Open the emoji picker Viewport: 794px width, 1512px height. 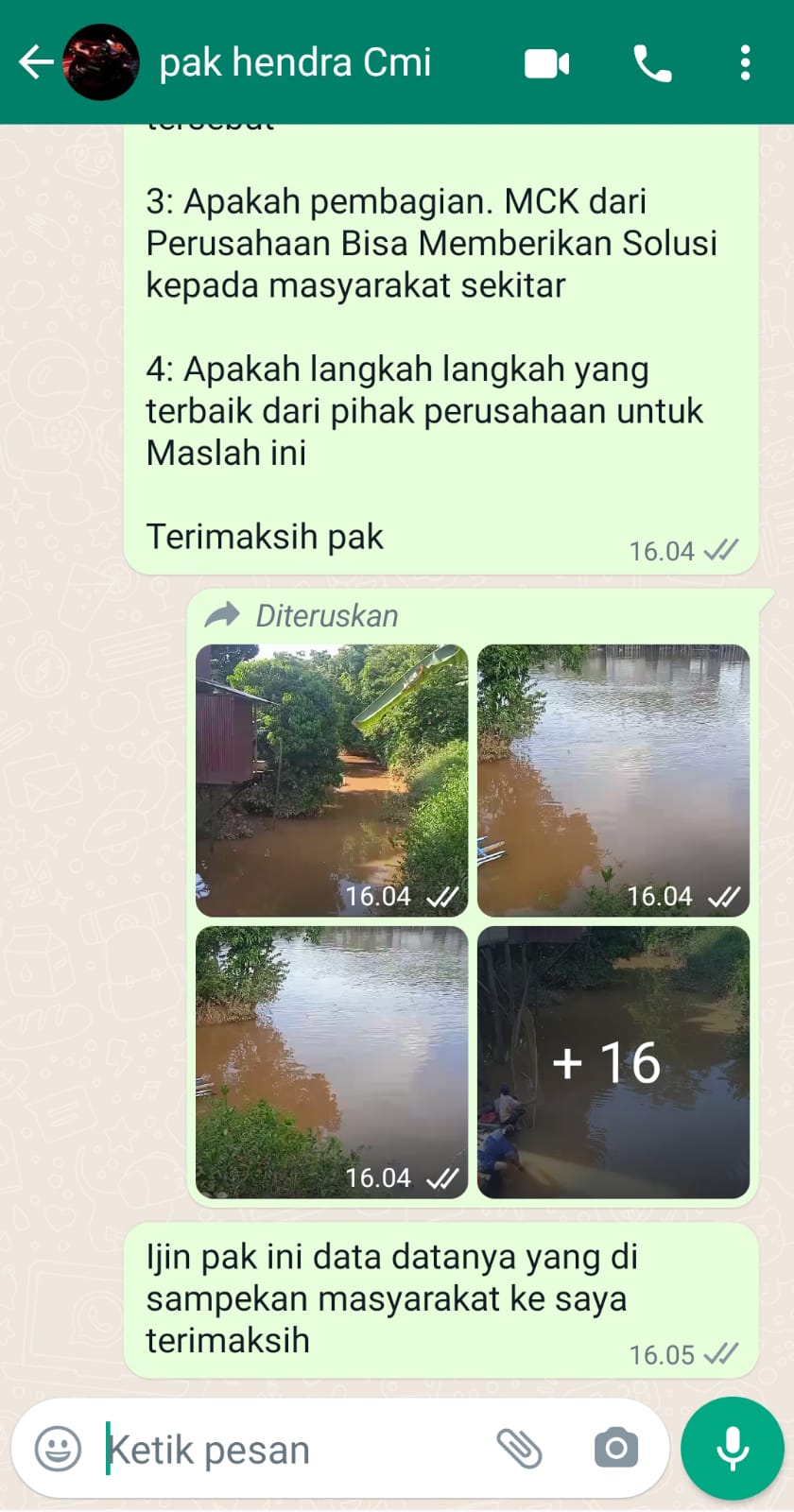[x=58, y=1448]
